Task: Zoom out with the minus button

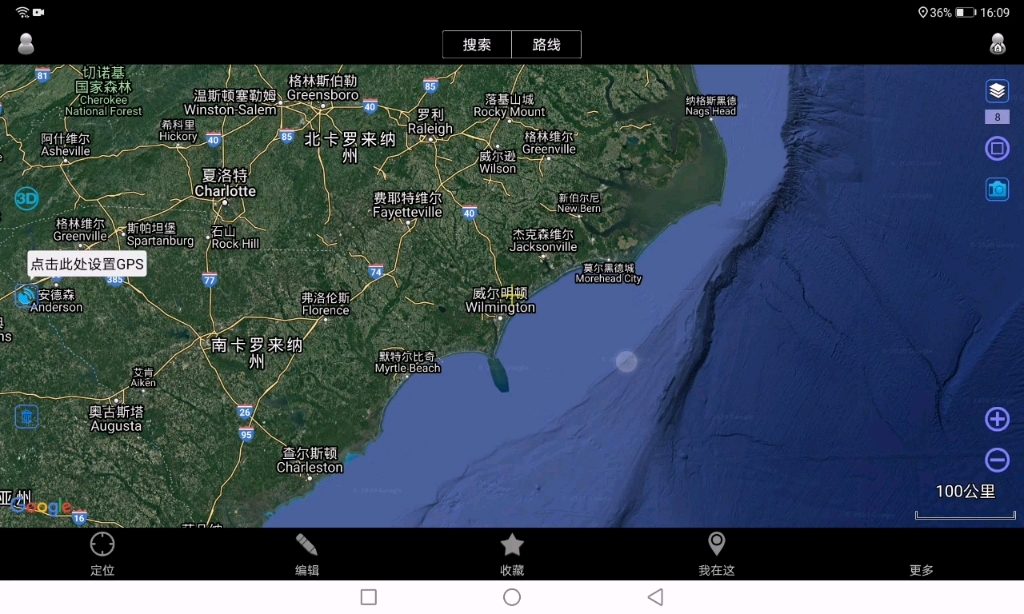Action: [997, 460]
